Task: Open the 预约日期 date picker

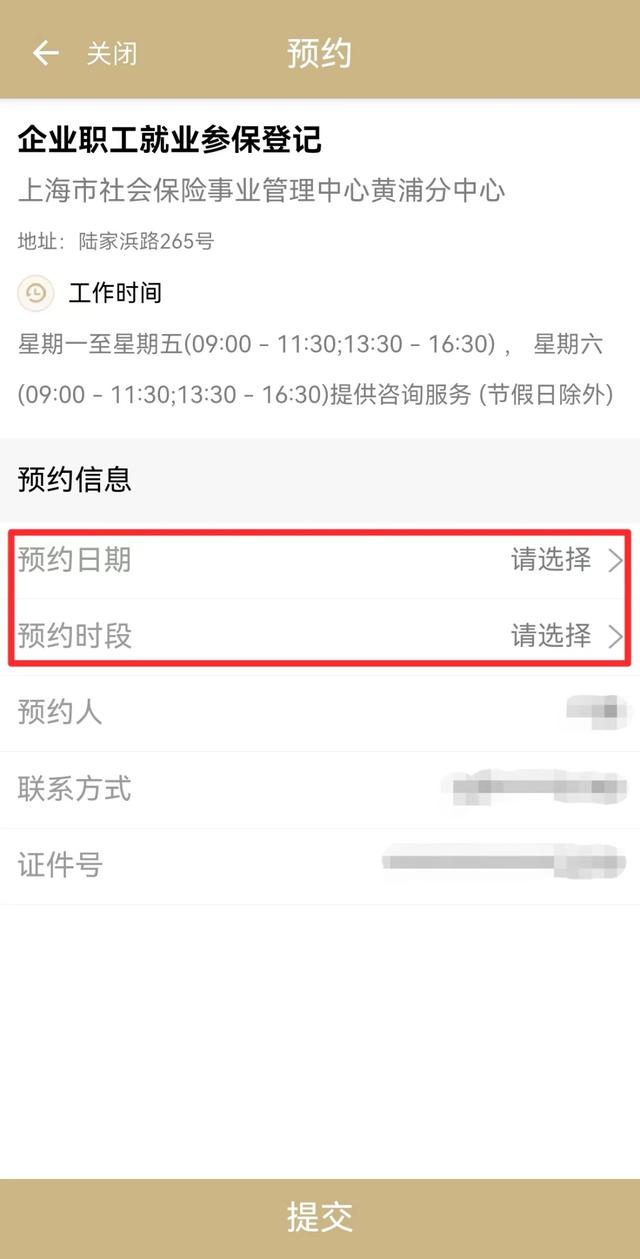Action: pos(320,560)
